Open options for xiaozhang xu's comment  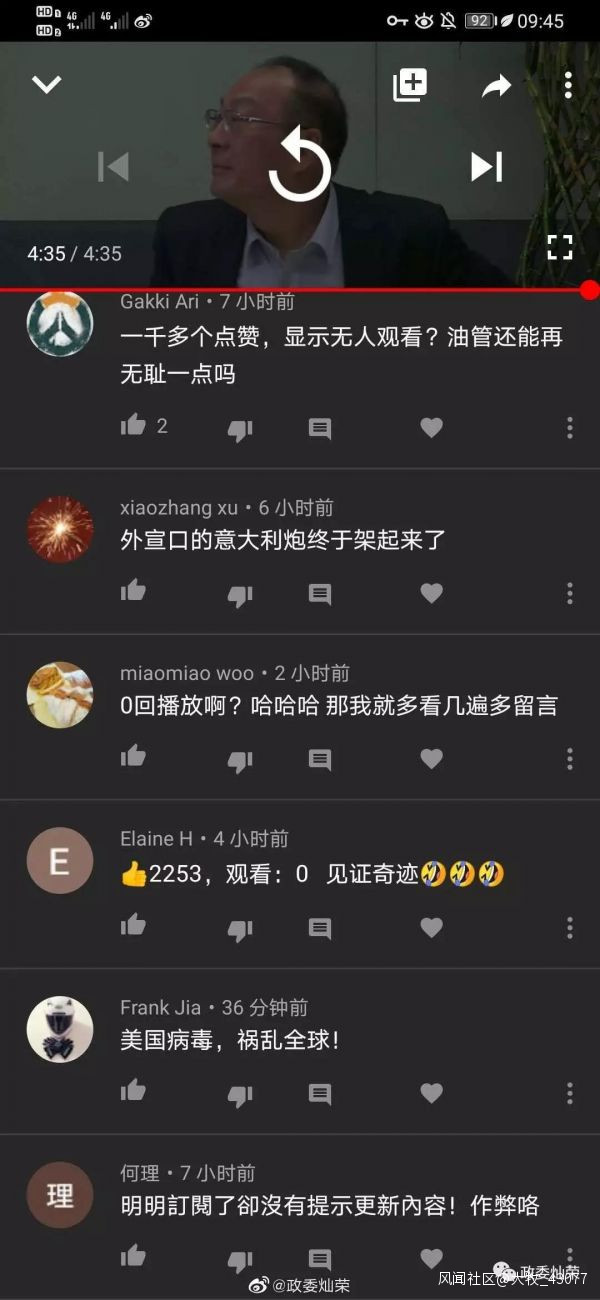coord(569,593)
